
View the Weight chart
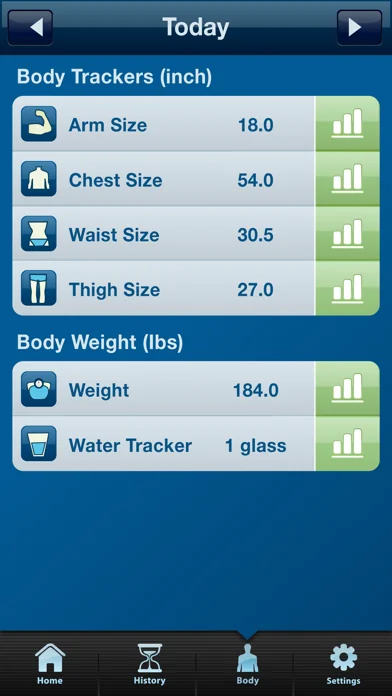(347, 389)
